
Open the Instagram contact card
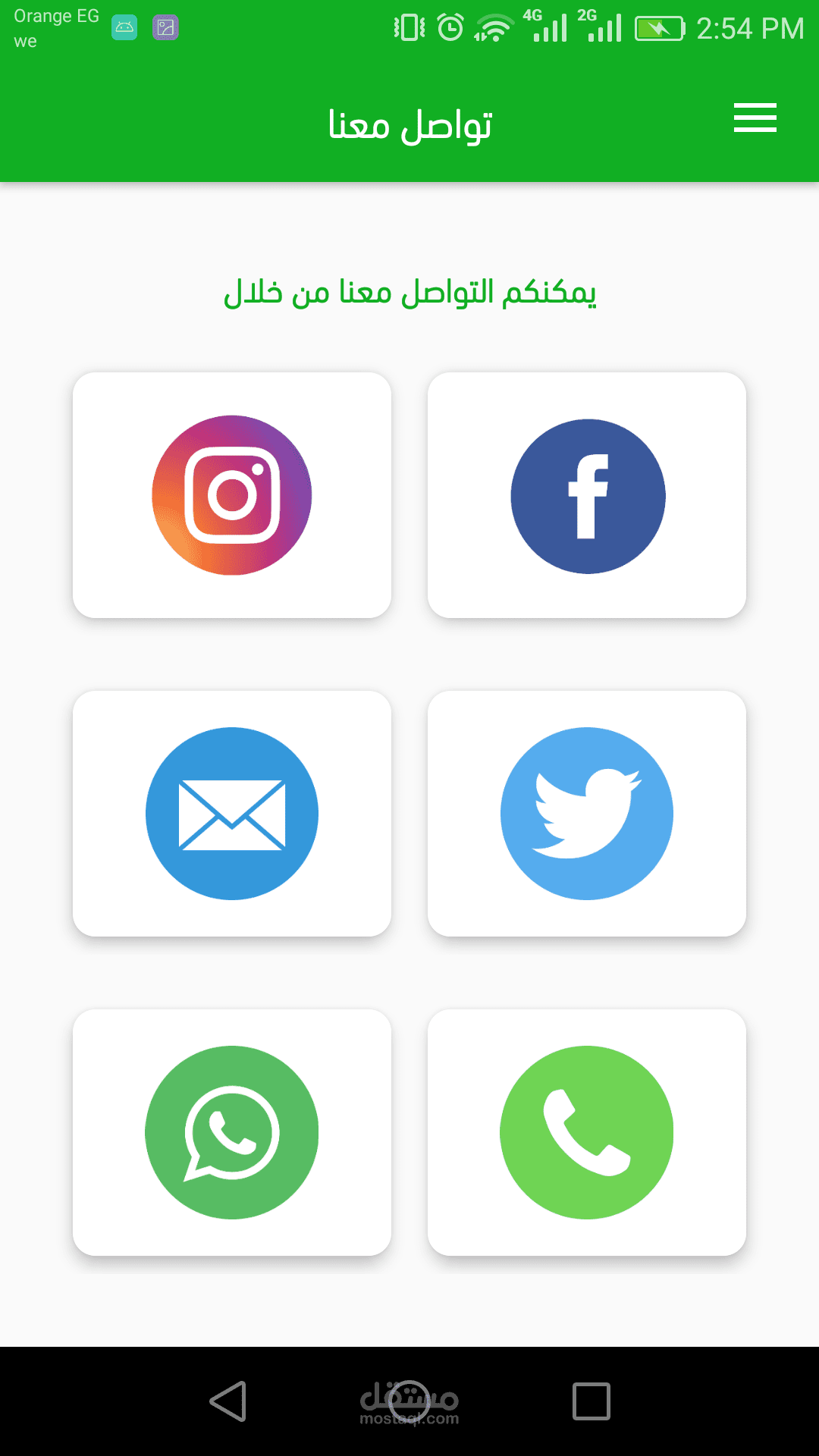click(232, 495)
